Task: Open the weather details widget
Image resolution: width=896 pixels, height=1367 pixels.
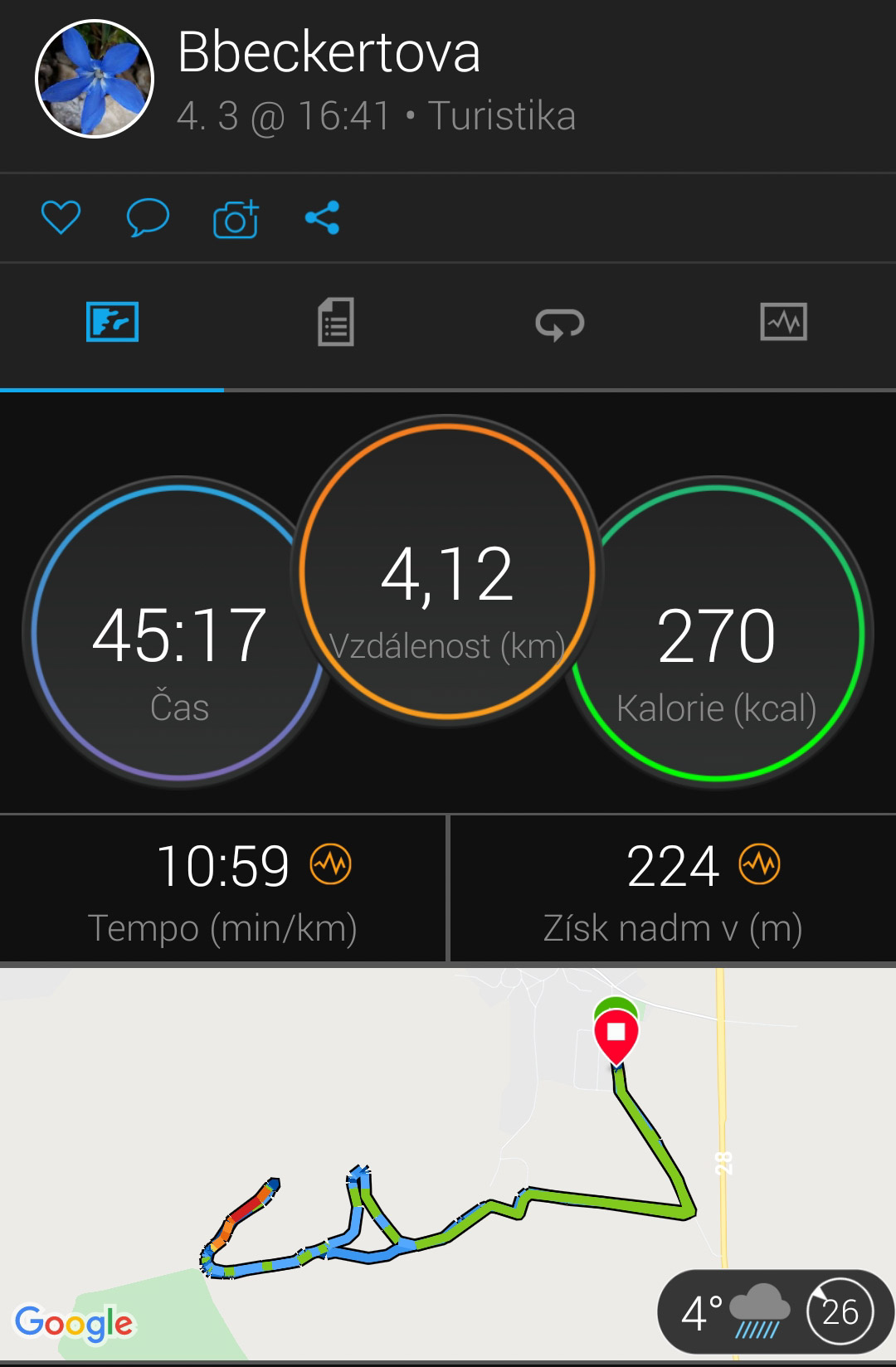Action: pyautogui.click(x=774, y=1311)
